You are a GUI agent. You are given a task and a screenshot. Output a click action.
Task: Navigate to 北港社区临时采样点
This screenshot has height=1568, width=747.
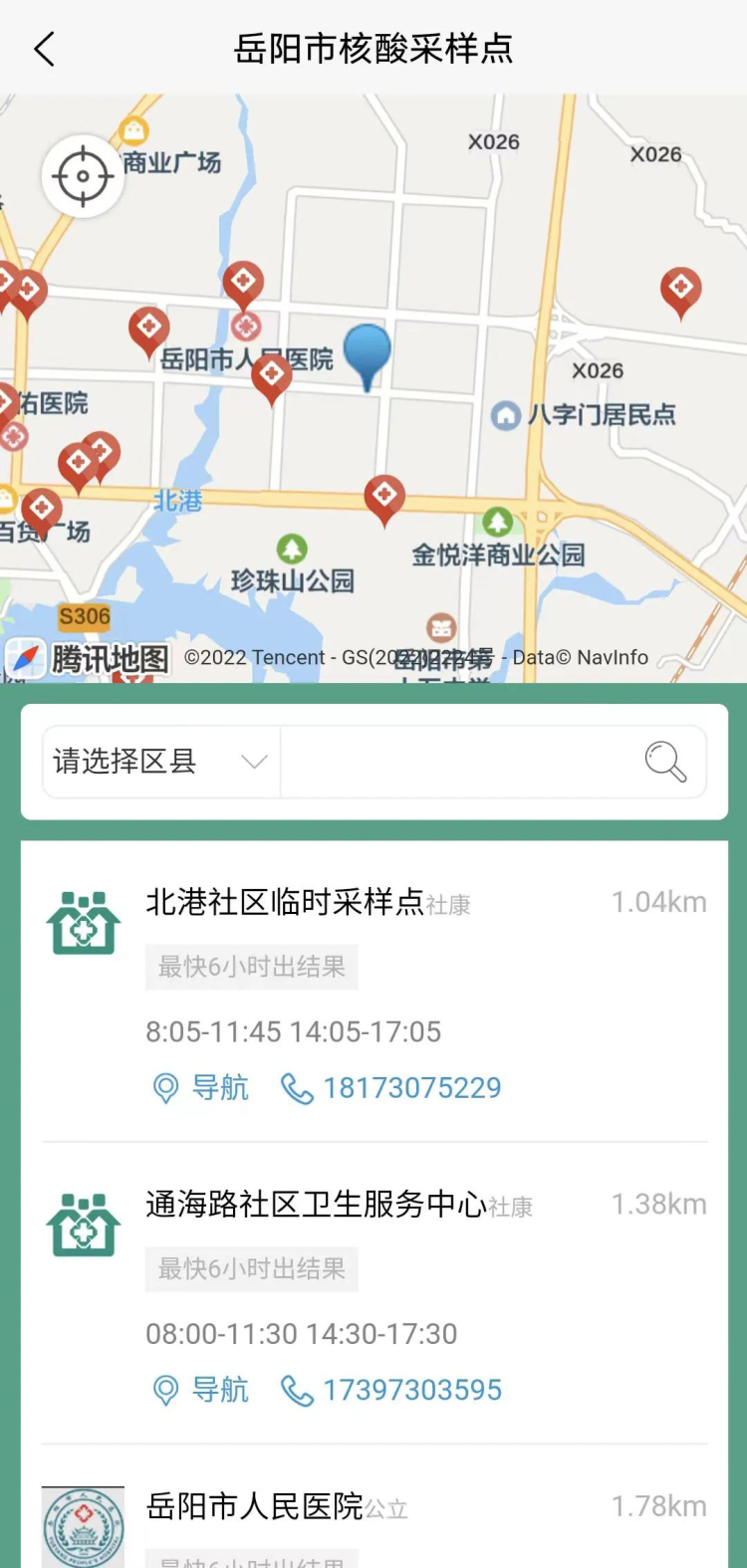(202, 1087)
